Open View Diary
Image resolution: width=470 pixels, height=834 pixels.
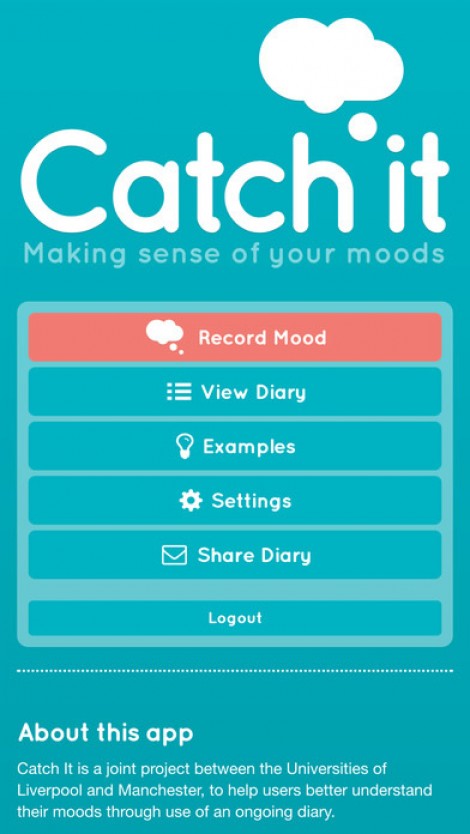[234, 392]
